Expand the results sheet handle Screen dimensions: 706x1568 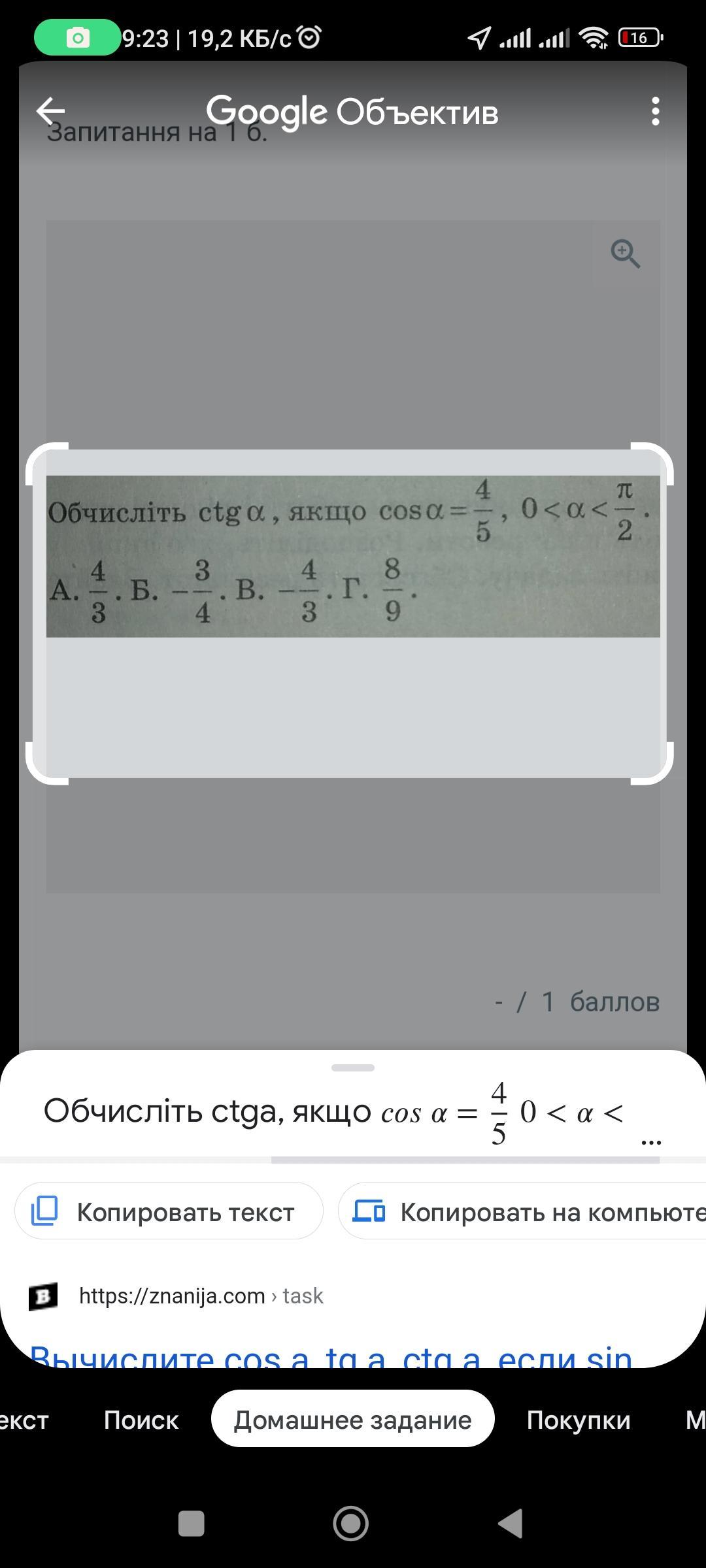pos(352,1068)
